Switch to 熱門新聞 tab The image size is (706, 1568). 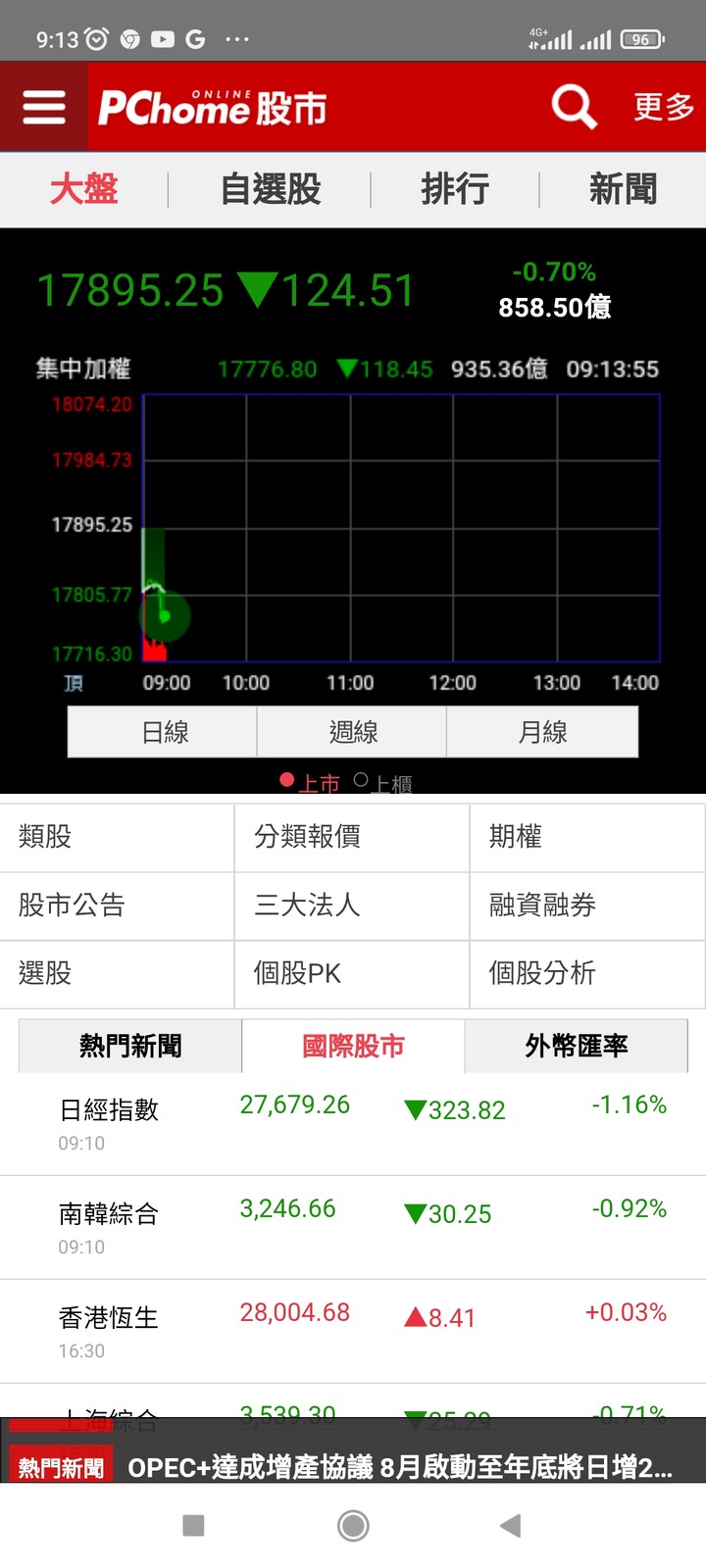[x=130, y=1046]
